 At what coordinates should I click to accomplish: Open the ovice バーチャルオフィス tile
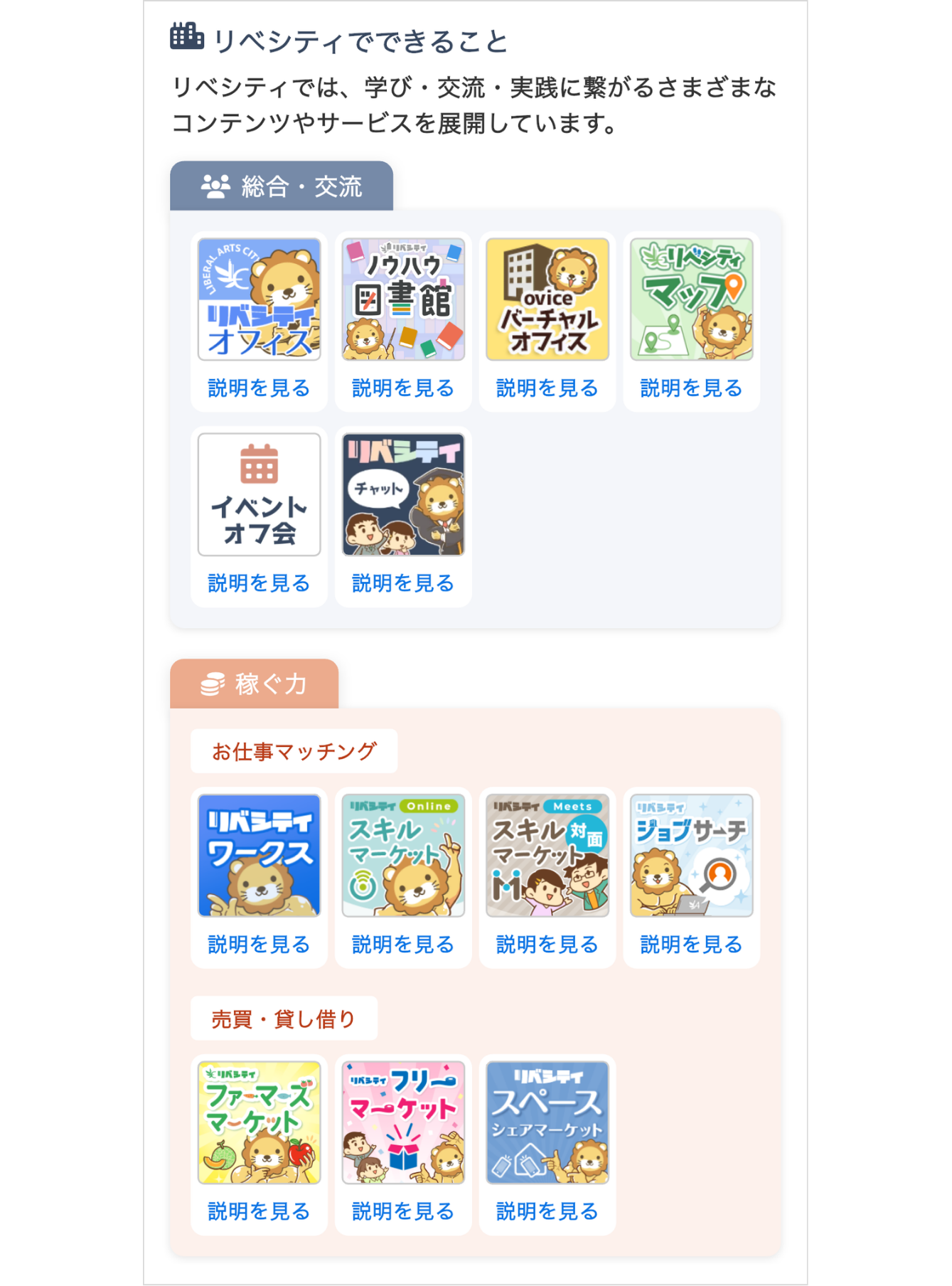coord(547,299)
